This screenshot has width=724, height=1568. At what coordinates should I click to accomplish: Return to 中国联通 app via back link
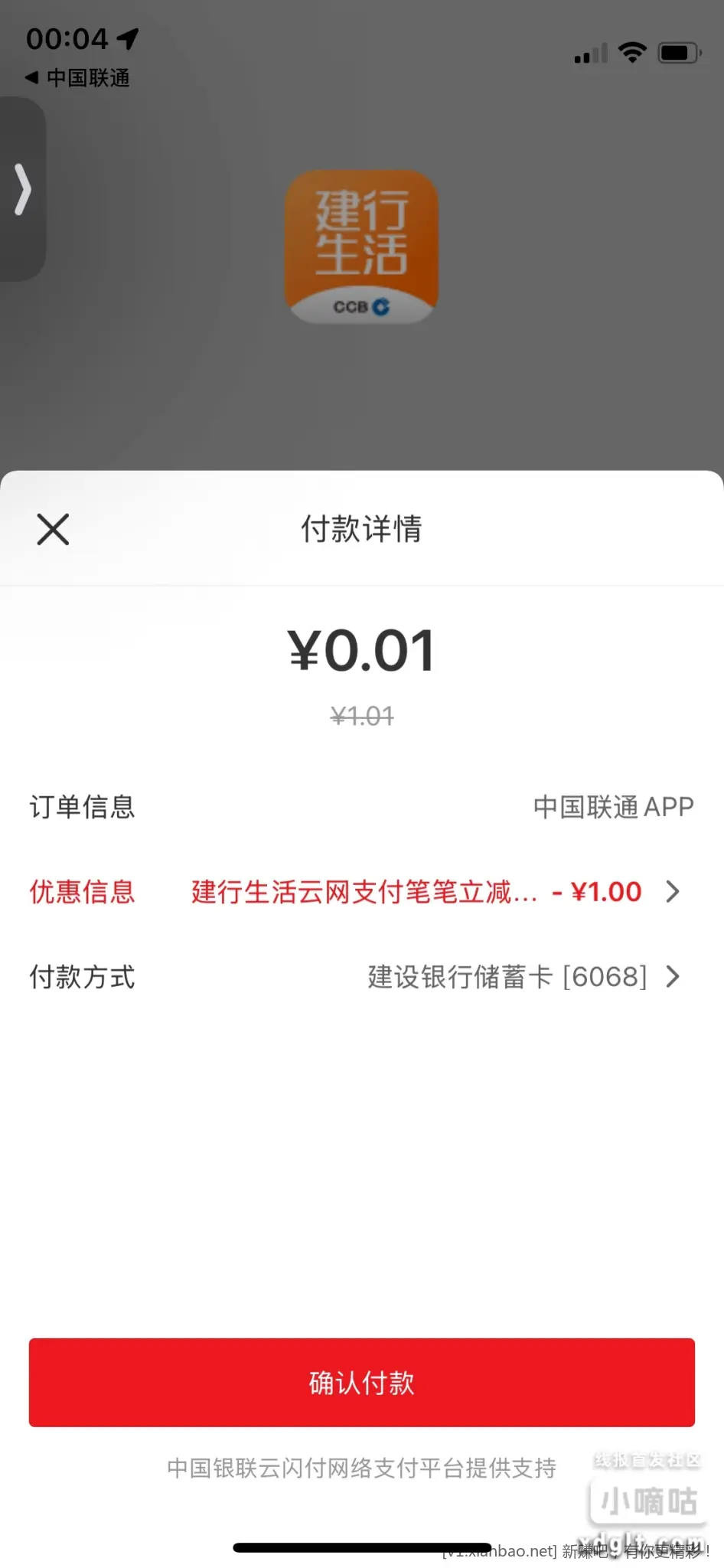click(x=77, y=78)
